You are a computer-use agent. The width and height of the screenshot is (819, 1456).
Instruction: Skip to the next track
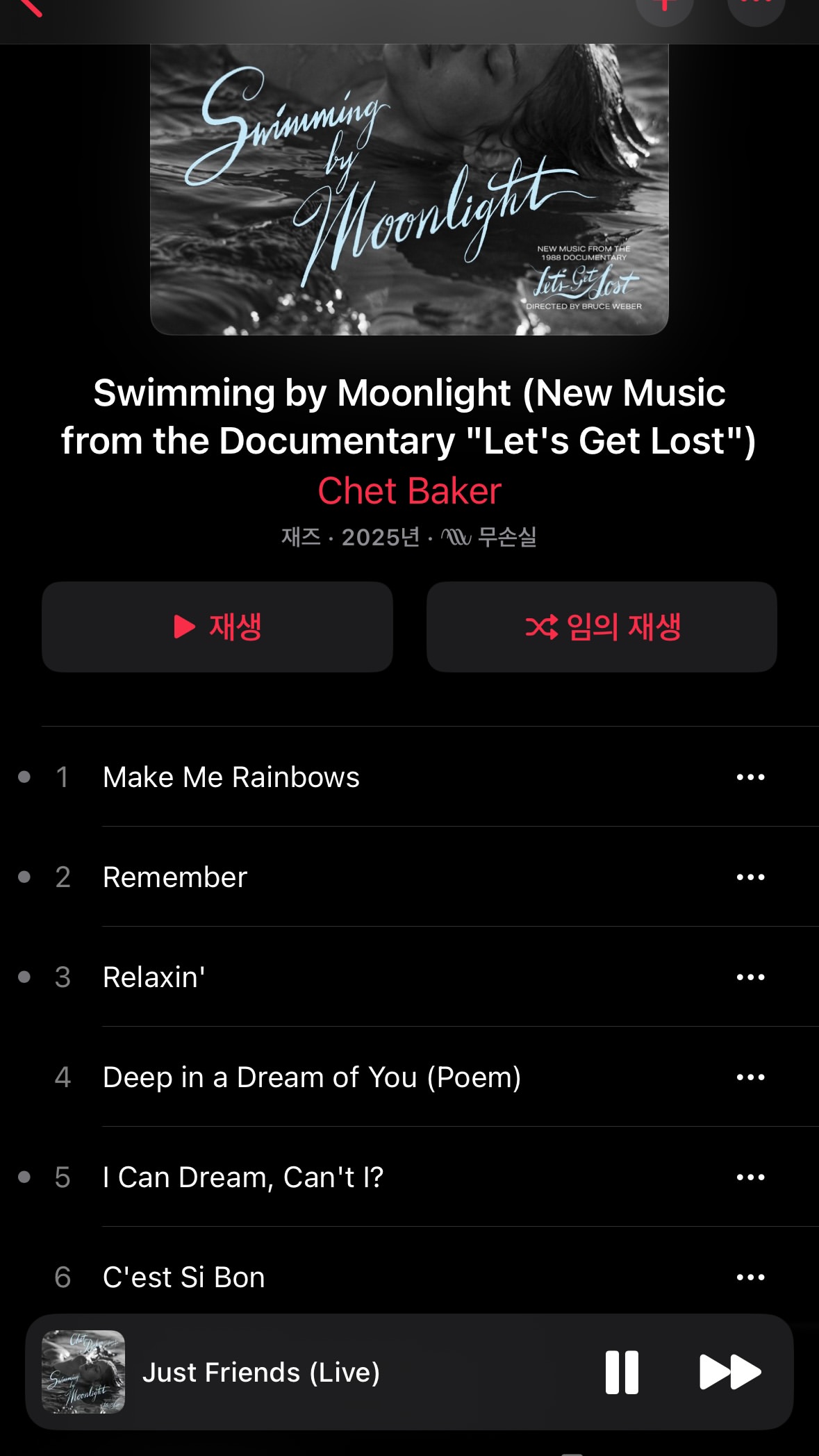click(729, 1372)
